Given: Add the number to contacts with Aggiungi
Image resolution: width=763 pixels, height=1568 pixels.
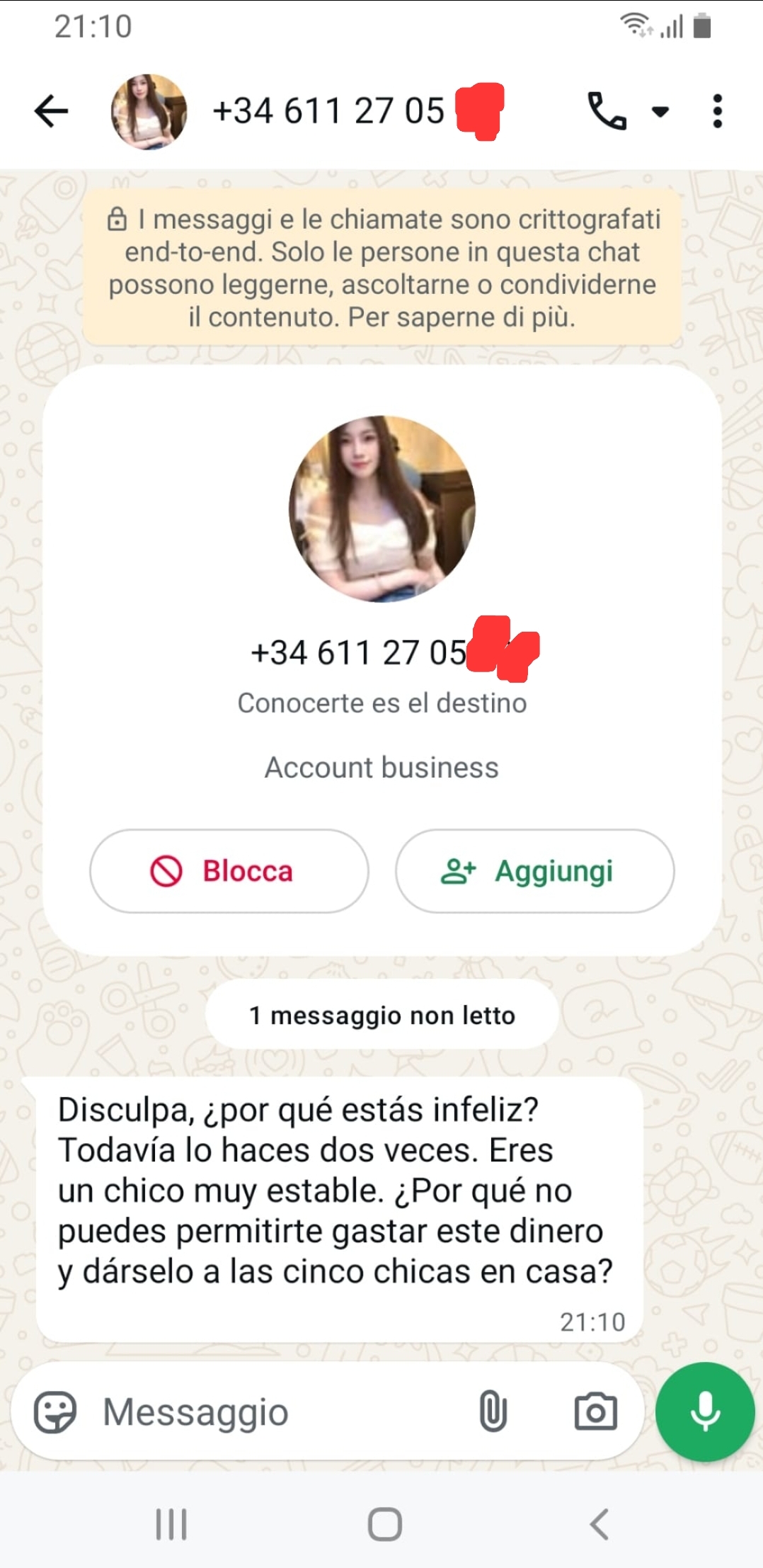Looking at the screenshot, I should click(534, 870).
